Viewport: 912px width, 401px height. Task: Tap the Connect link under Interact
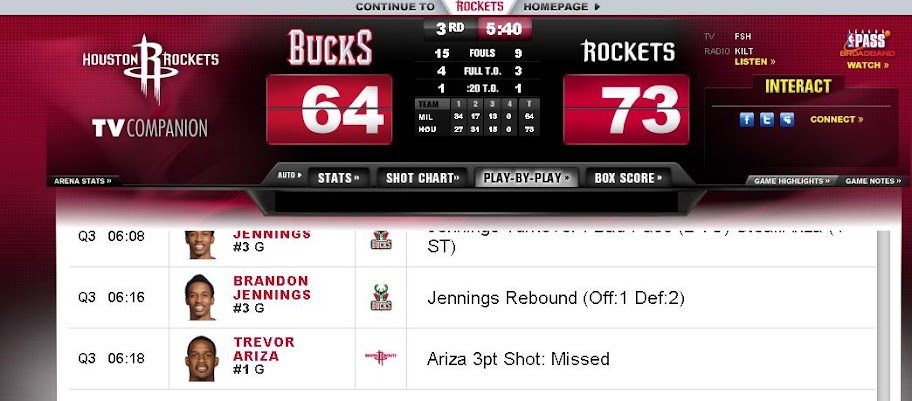836,120
